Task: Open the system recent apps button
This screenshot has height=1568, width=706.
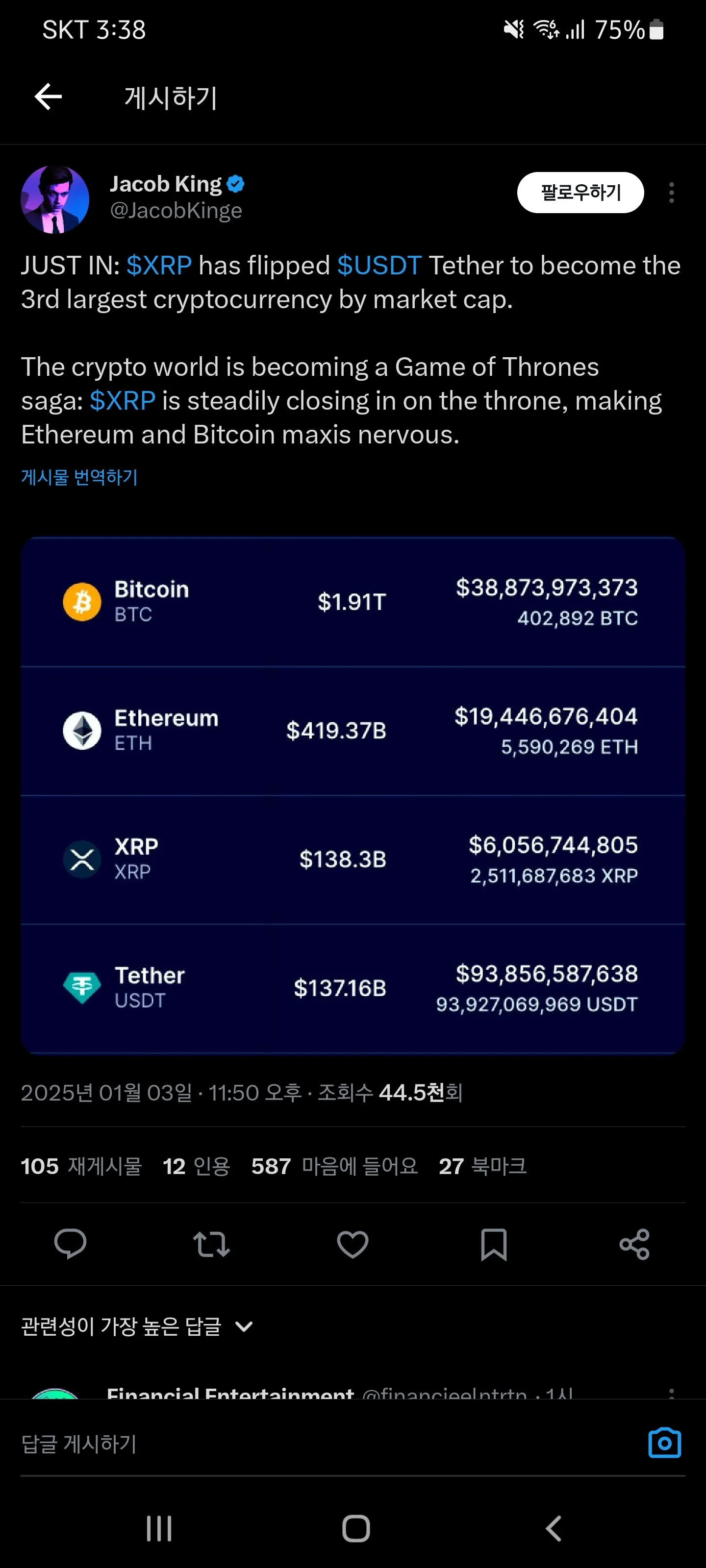Action: click(159, 1528)
